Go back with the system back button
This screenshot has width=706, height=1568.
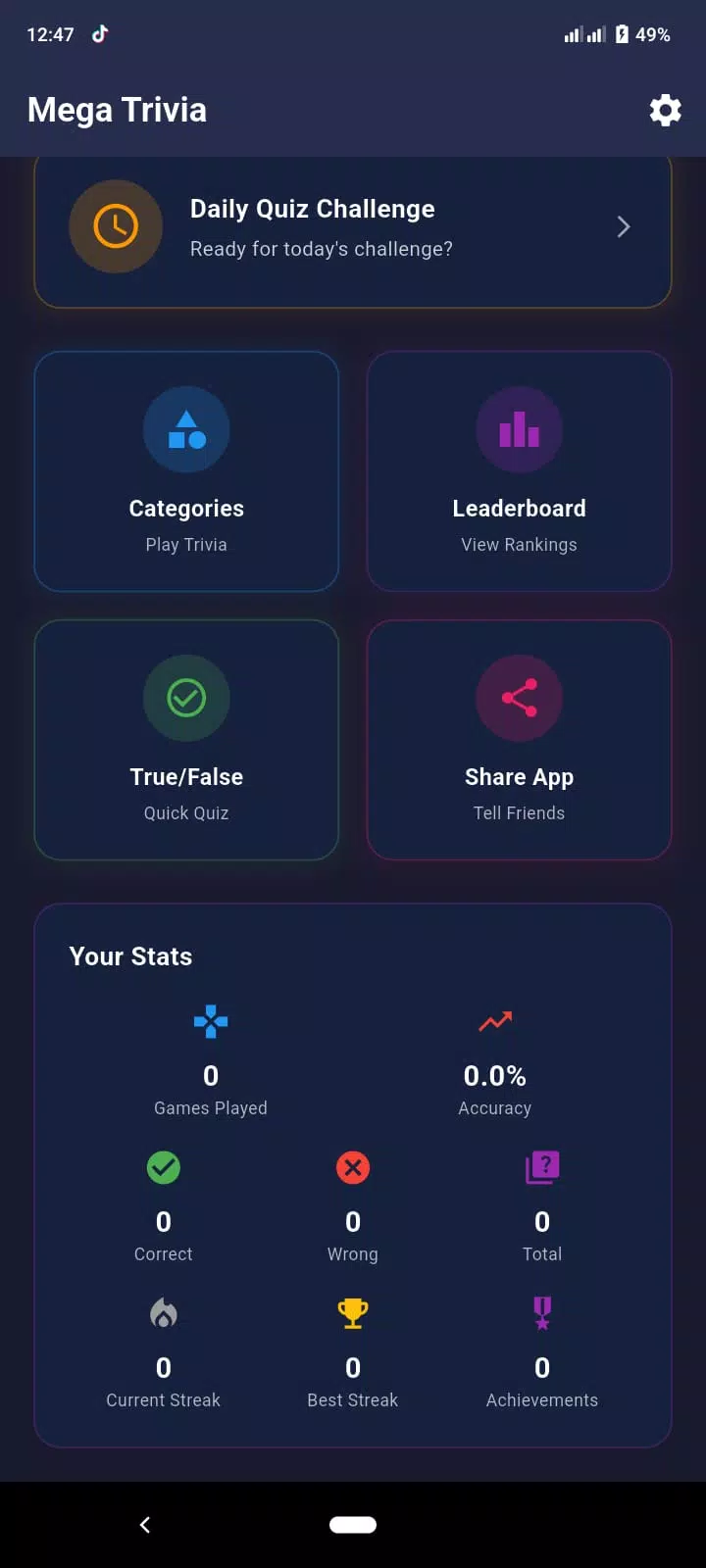[145, 1524]
